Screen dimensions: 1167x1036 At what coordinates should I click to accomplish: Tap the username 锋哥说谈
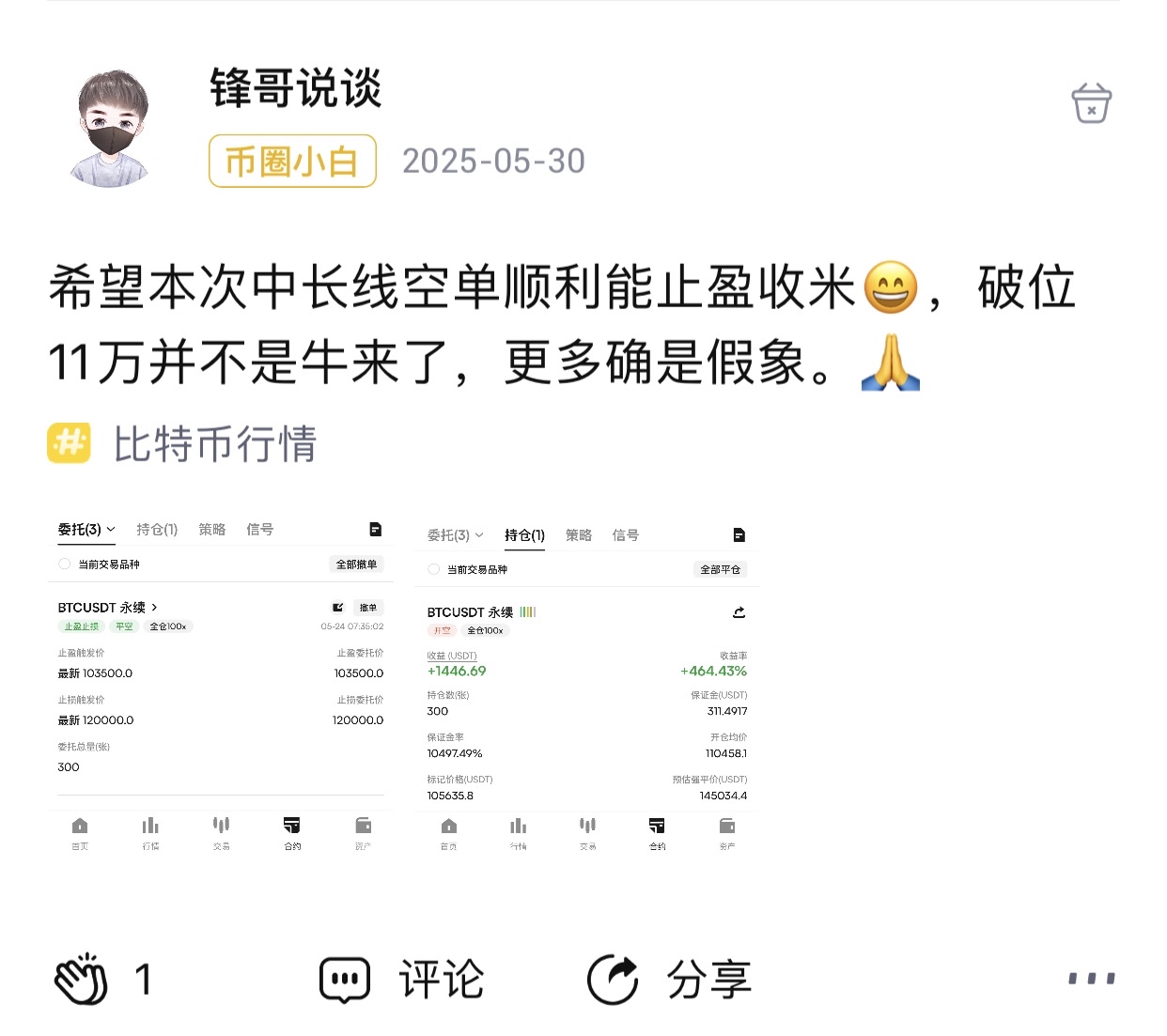pos(295,88)
